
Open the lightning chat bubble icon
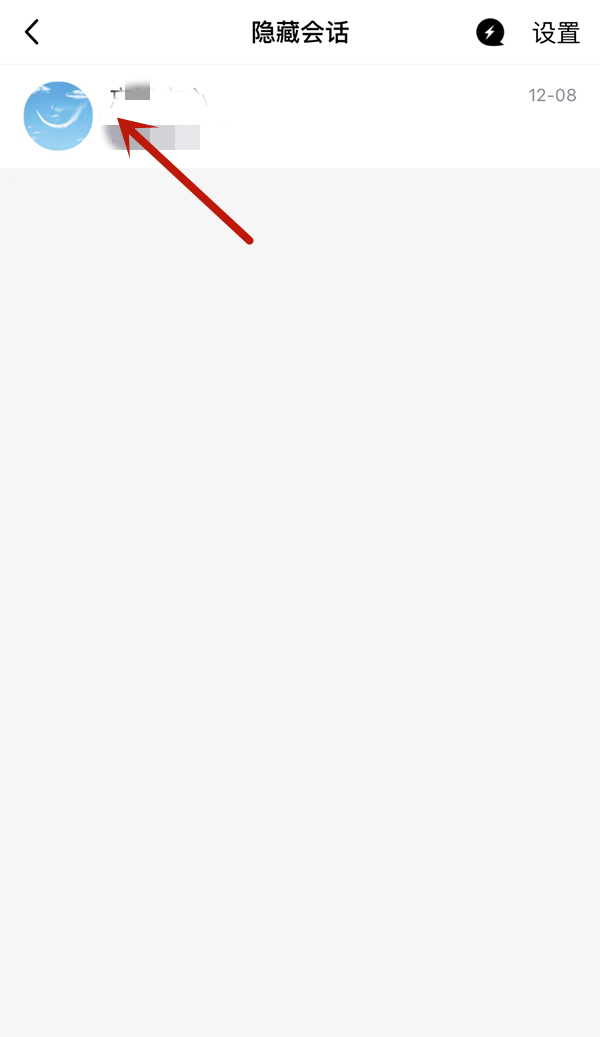[x=490, y=33]
